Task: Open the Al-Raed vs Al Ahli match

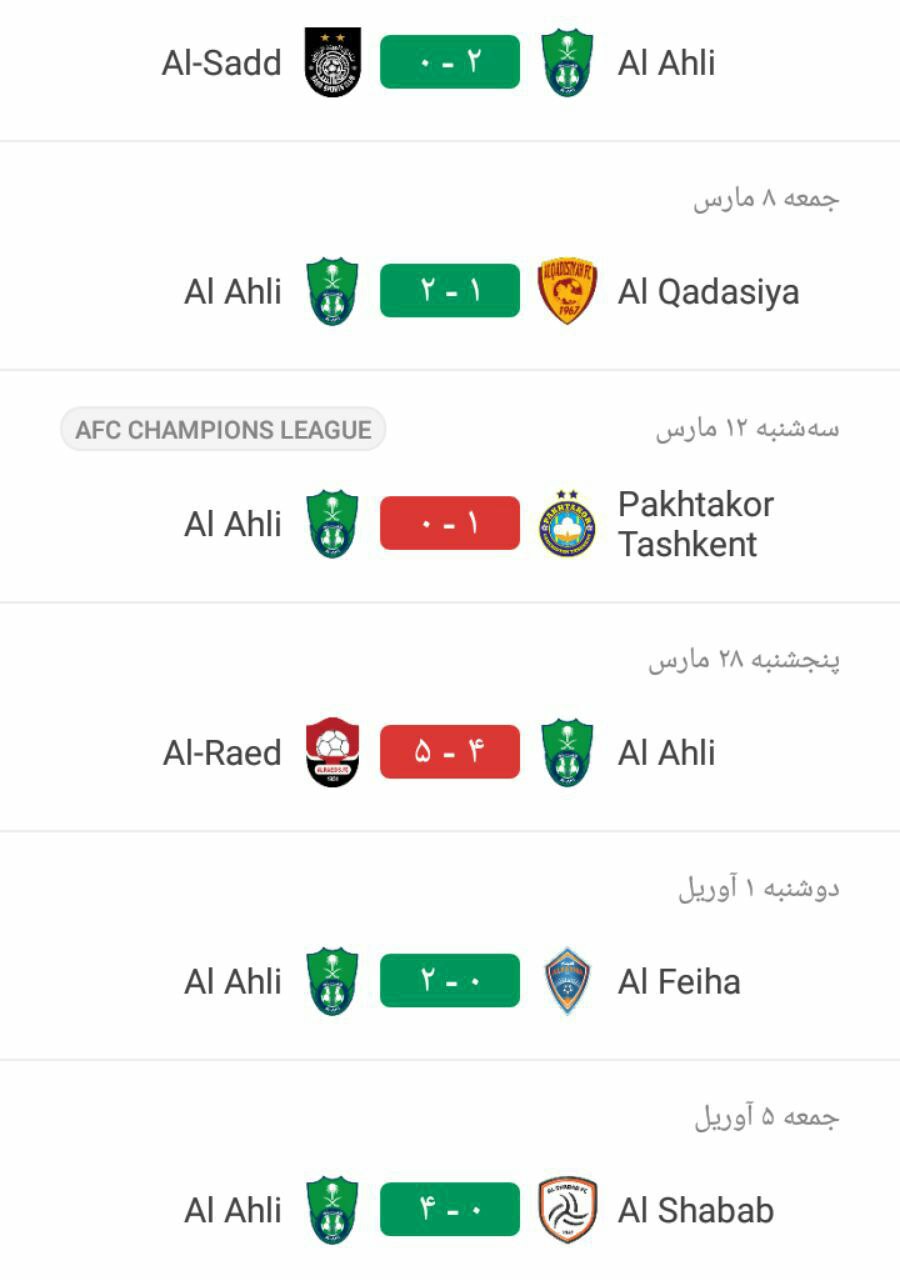Action: point(450,752)
